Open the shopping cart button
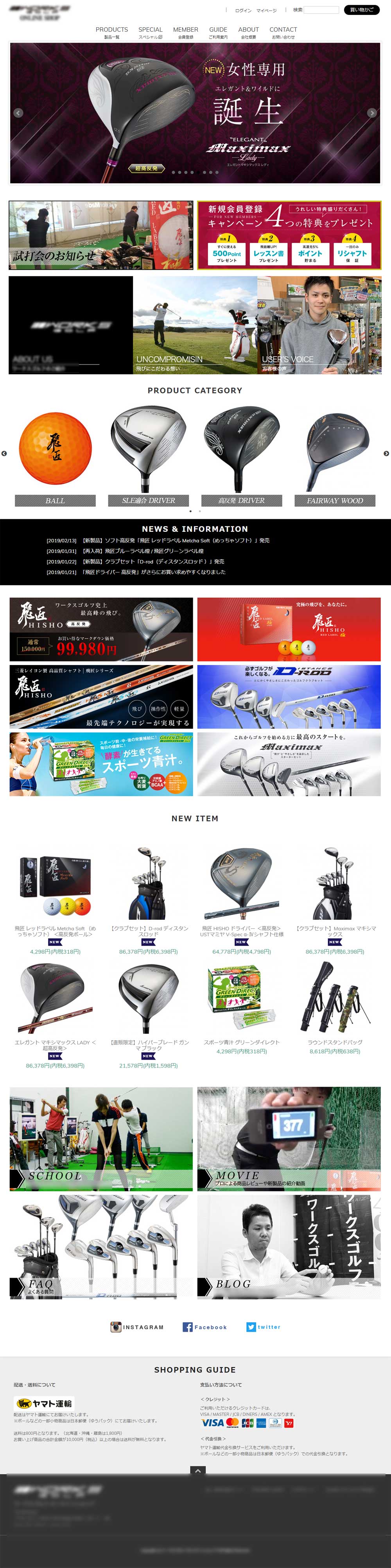The image size is (391, 1568). point(361,10)
